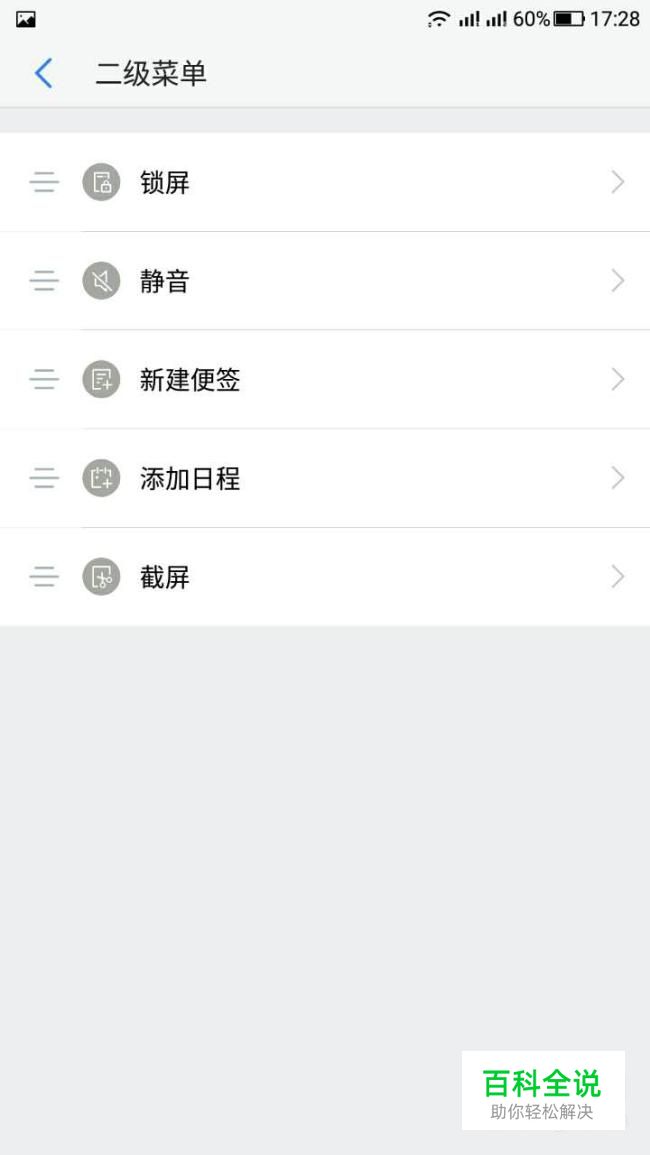Open the 截屏 row
Screen dimensions: 650x1155
point(325,577)
